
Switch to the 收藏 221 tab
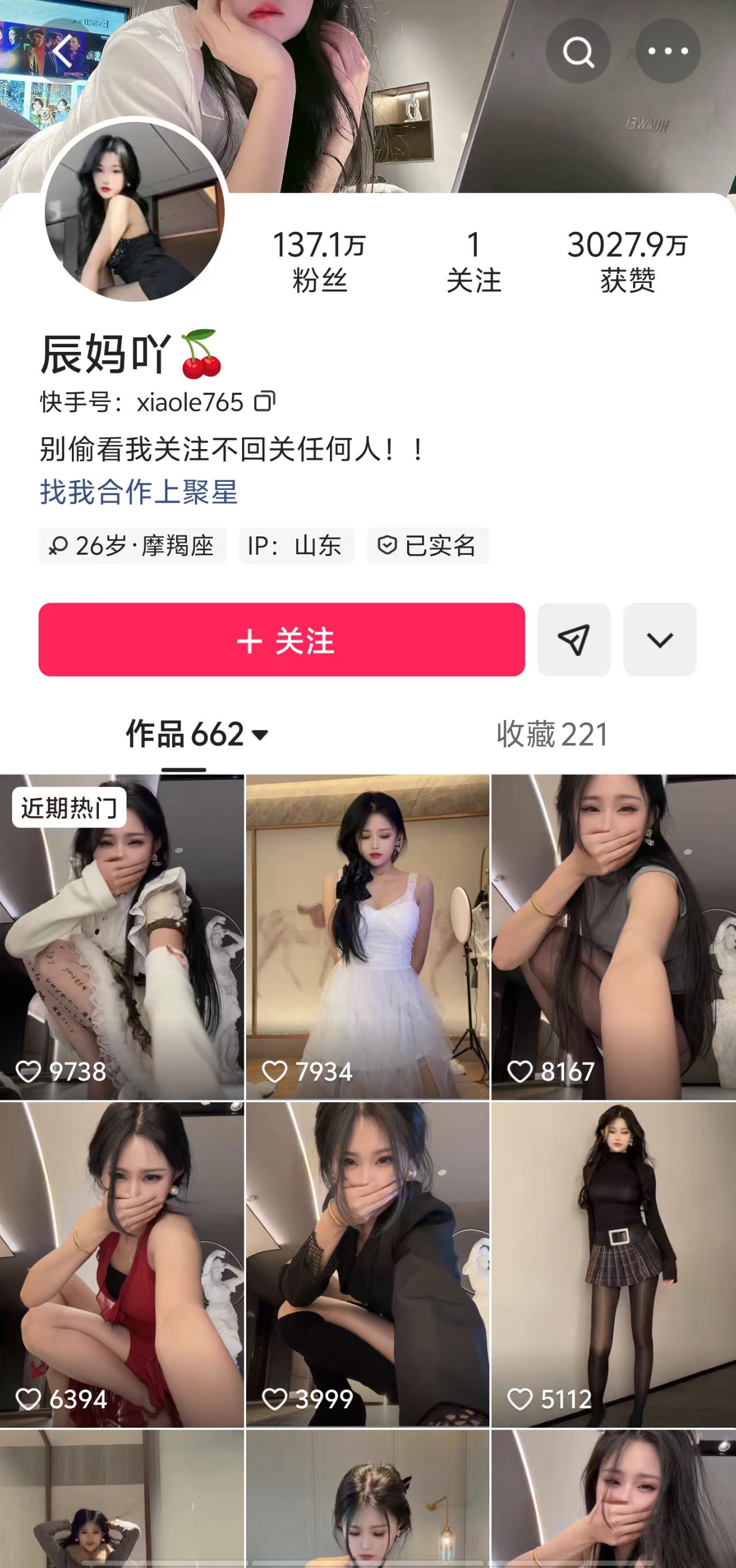click(x=551, y=734)
